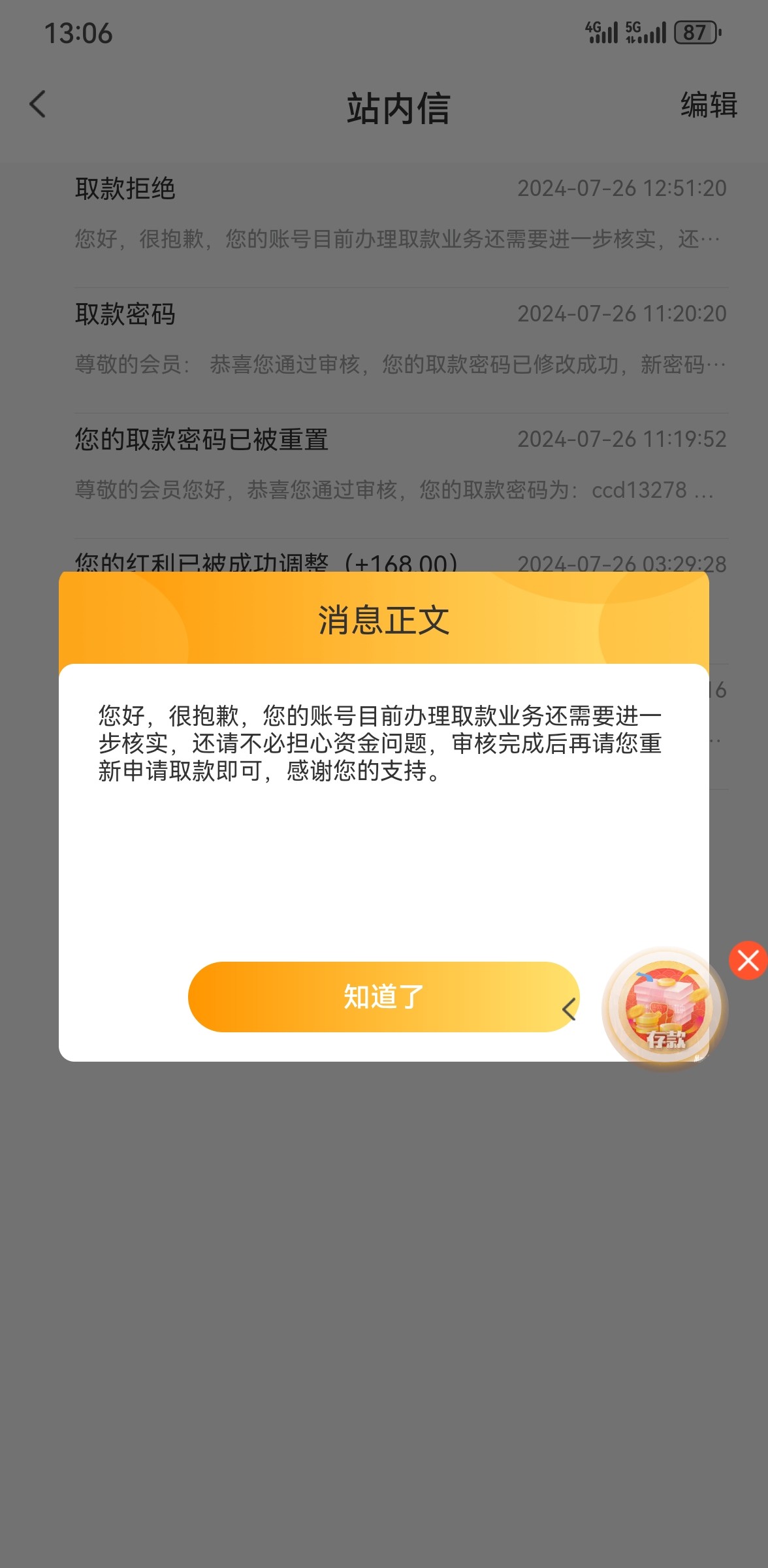Image resolution: width=768 pixels, height=1568 pixels.
Task: Go back using the top-left arrow
Action: tap(39, 105)
